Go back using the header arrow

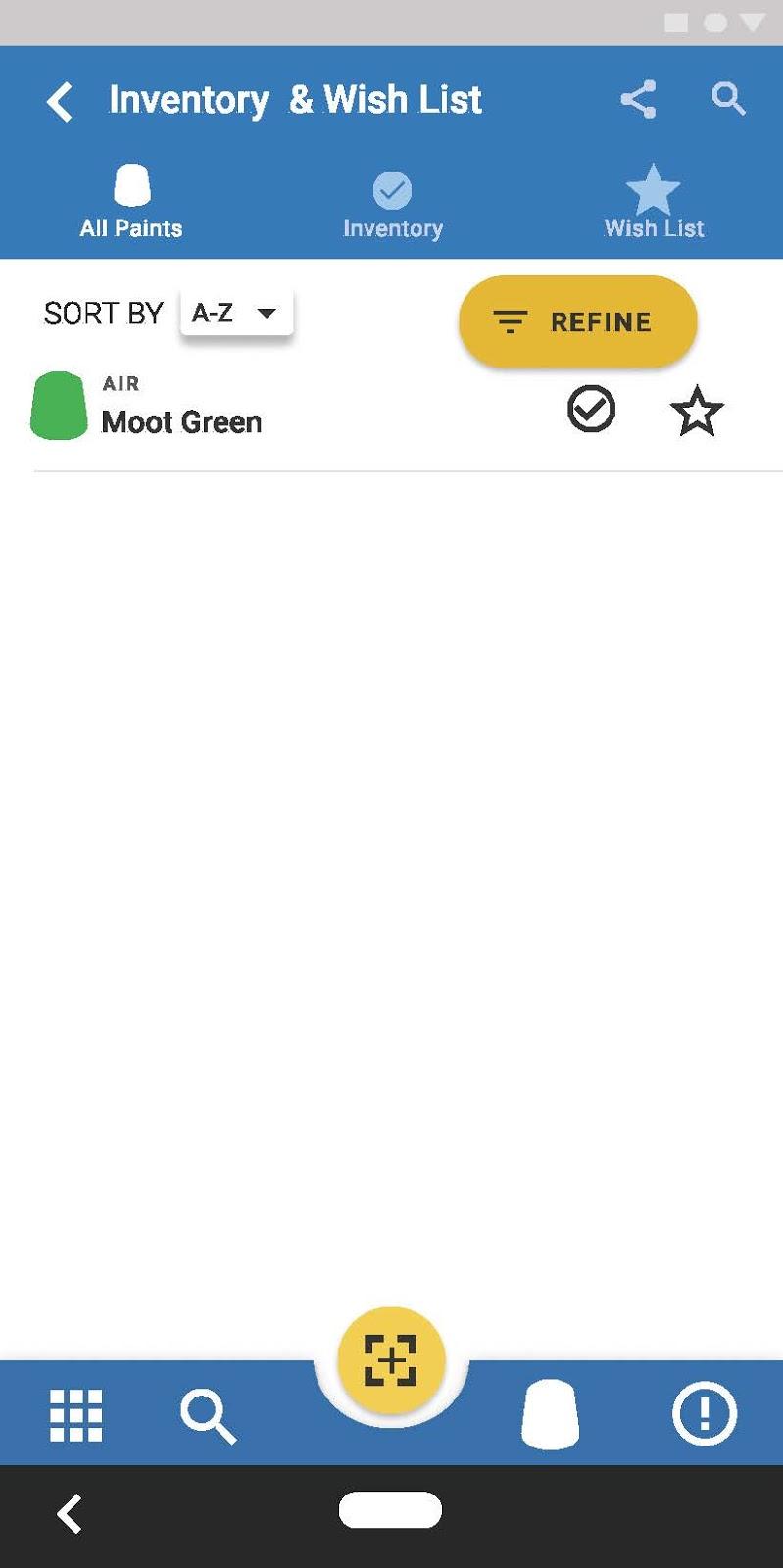coord(60,101)
